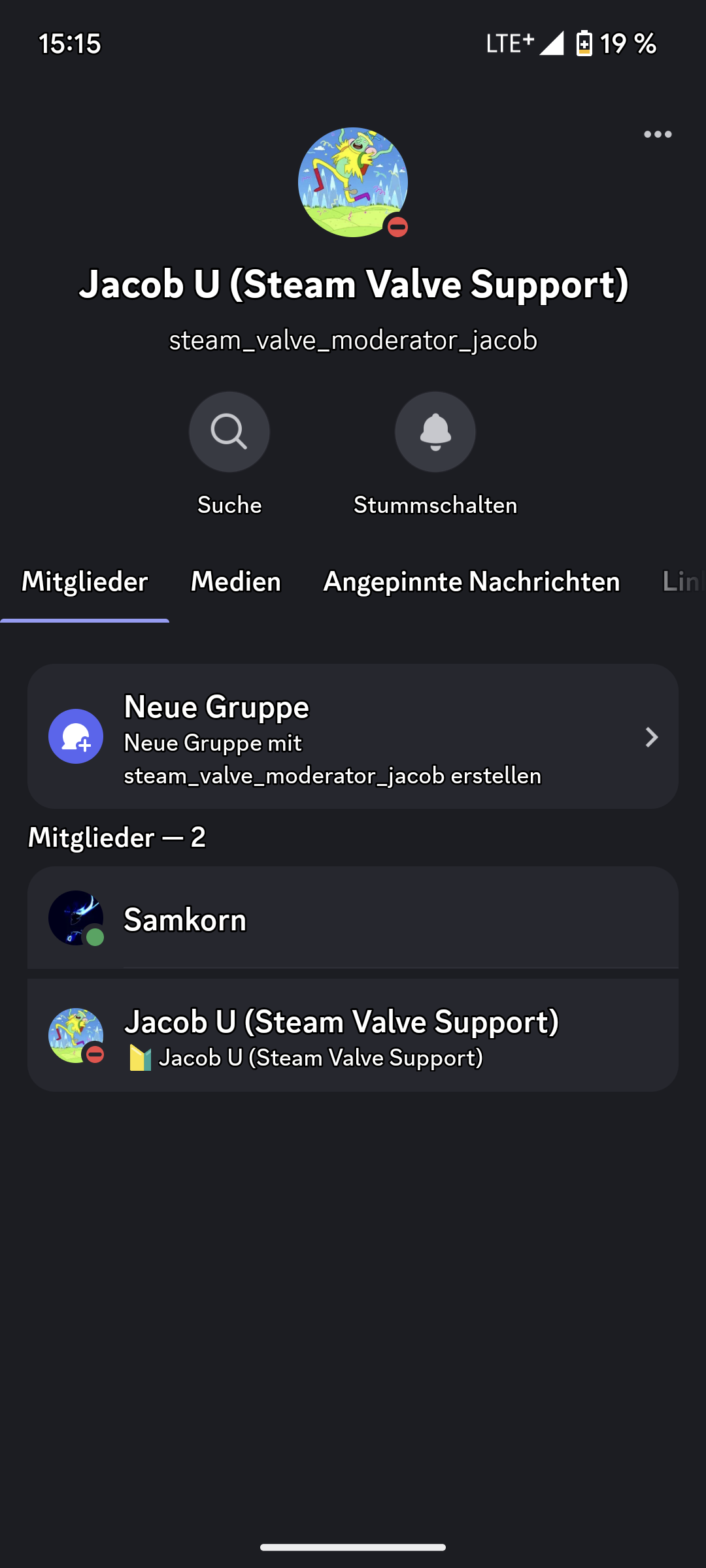Select the Suche magnifier icon
Viewport: 706px width, 1568px height.
point(229,432)
